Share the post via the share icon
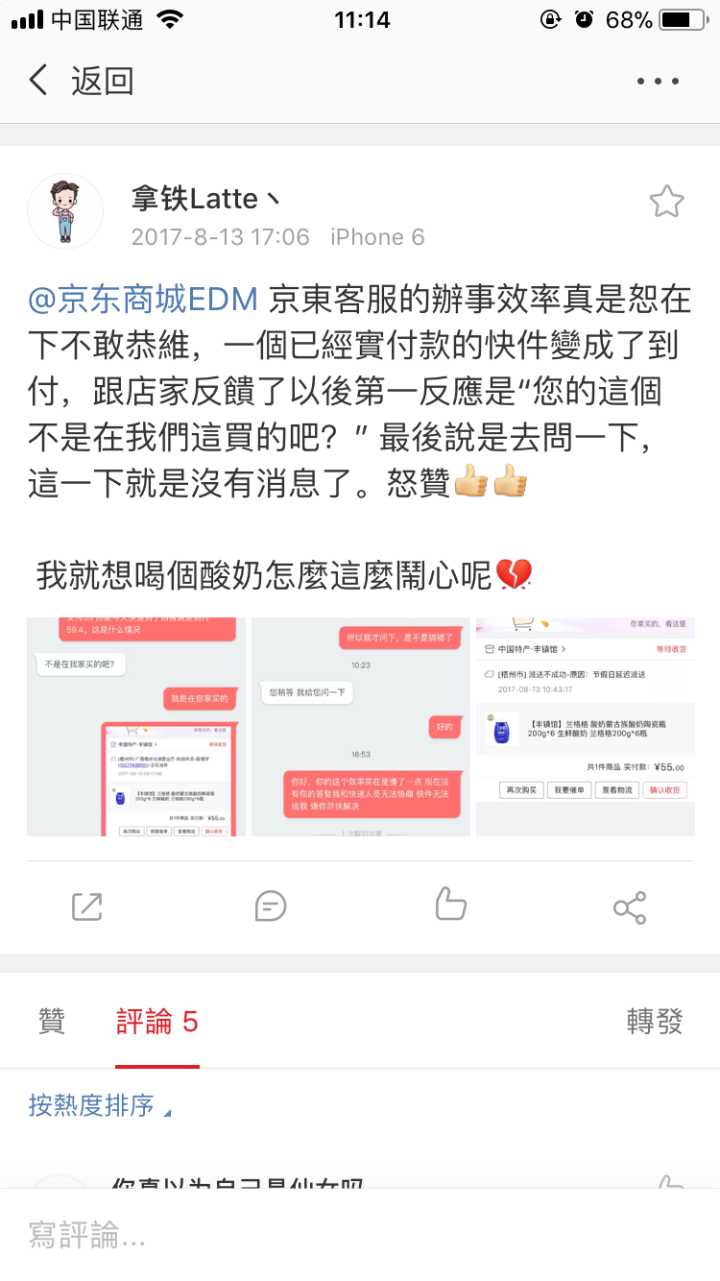This screenshot has height=1281, width=720. pyautogui.click(x=630, y=907)
